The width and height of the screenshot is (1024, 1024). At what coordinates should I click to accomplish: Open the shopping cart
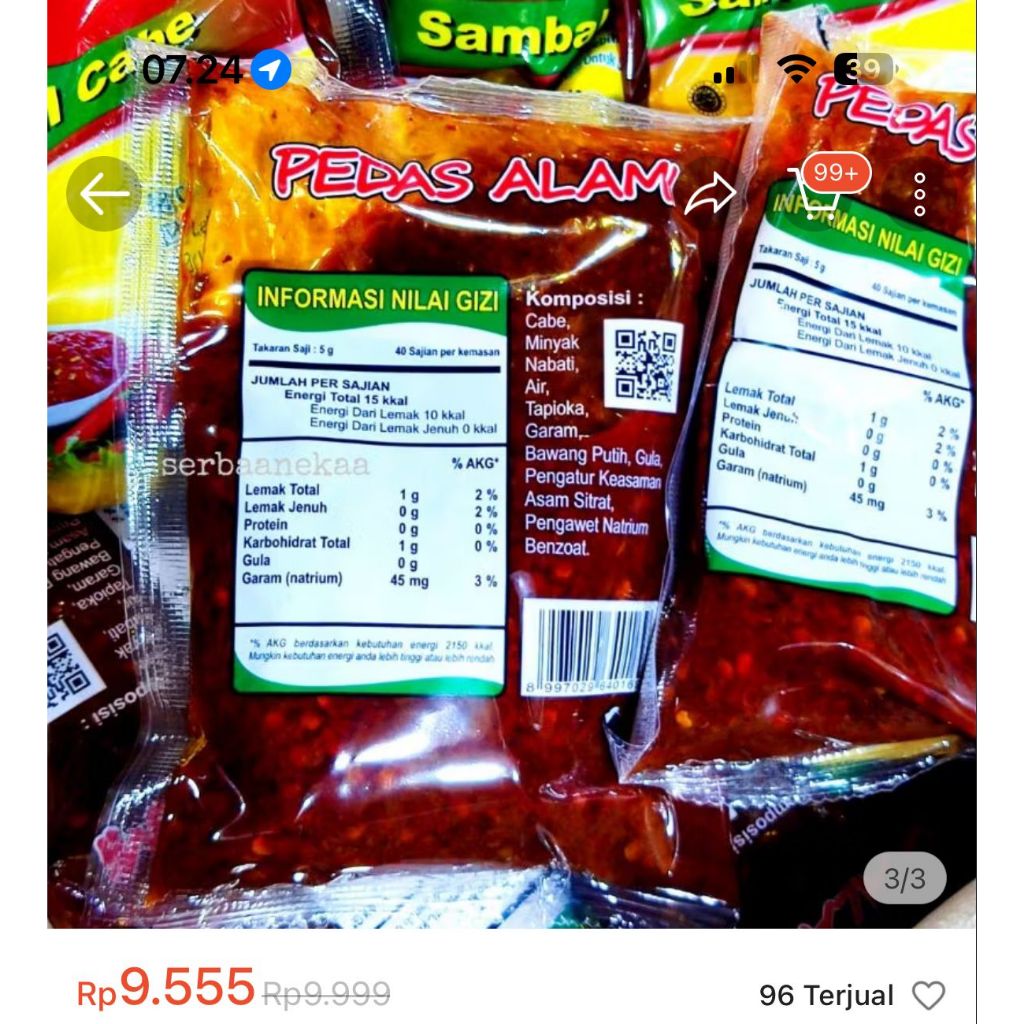[x=816, y=194]
